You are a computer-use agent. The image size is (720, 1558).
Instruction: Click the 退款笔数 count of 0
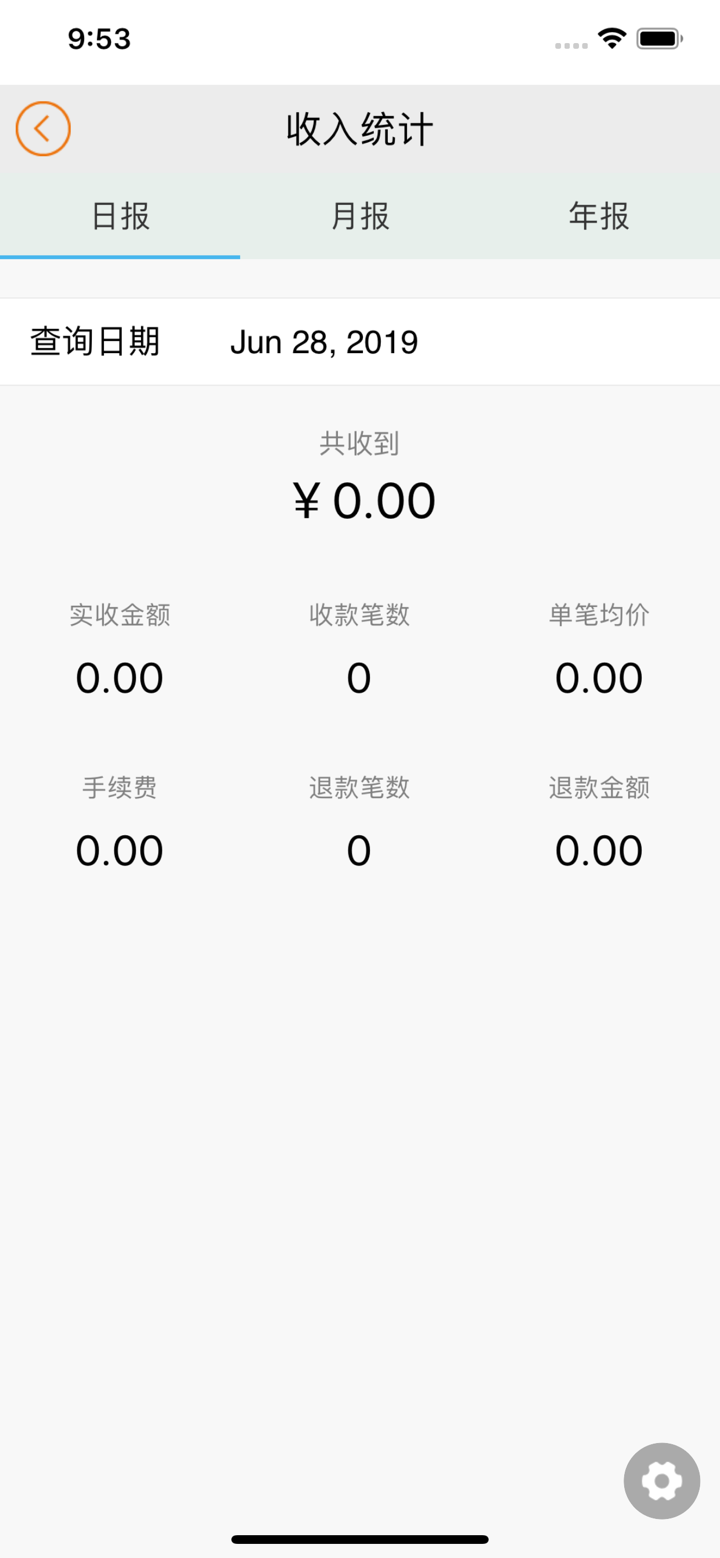(x=359, y=851)
